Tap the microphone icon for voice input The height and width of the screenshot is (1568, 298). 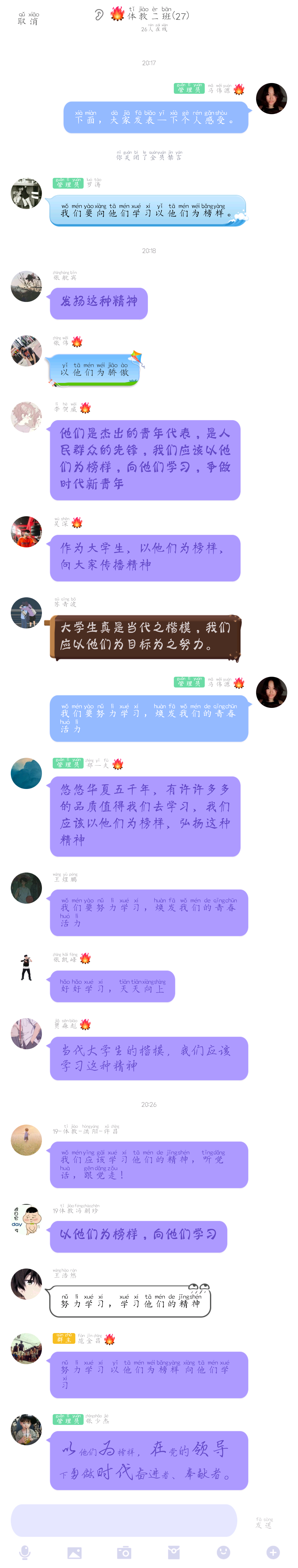point(25,1551)
